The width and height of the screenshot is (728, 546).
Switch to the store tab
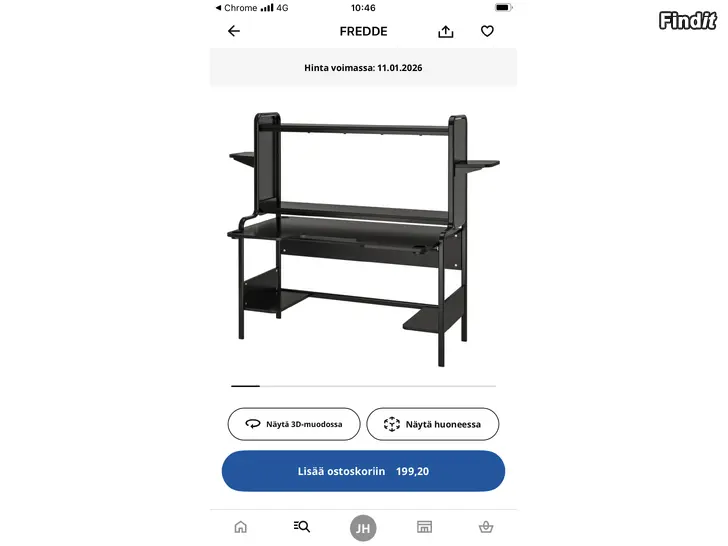(424, 527)
